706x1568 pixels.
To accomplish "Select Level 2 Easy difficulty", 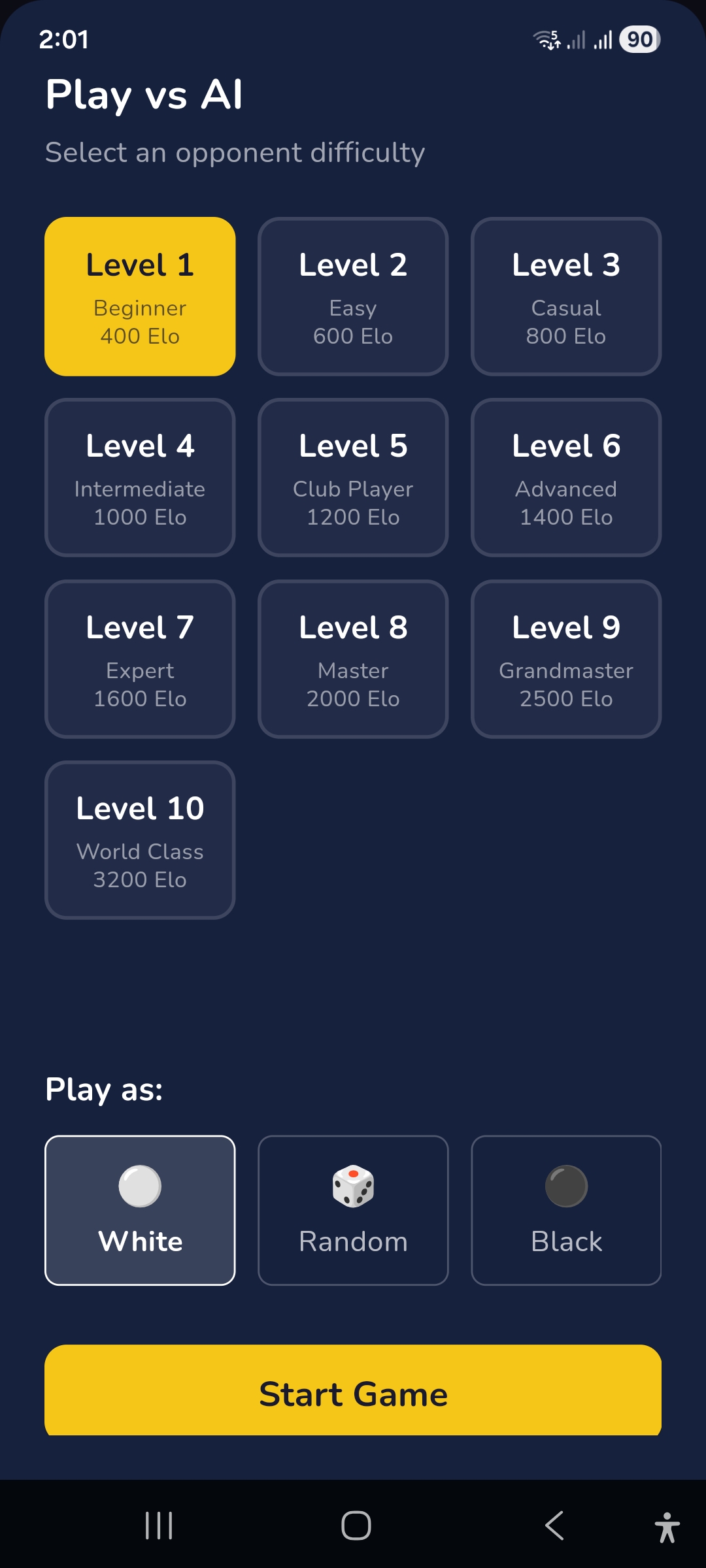I will [352, 295].
